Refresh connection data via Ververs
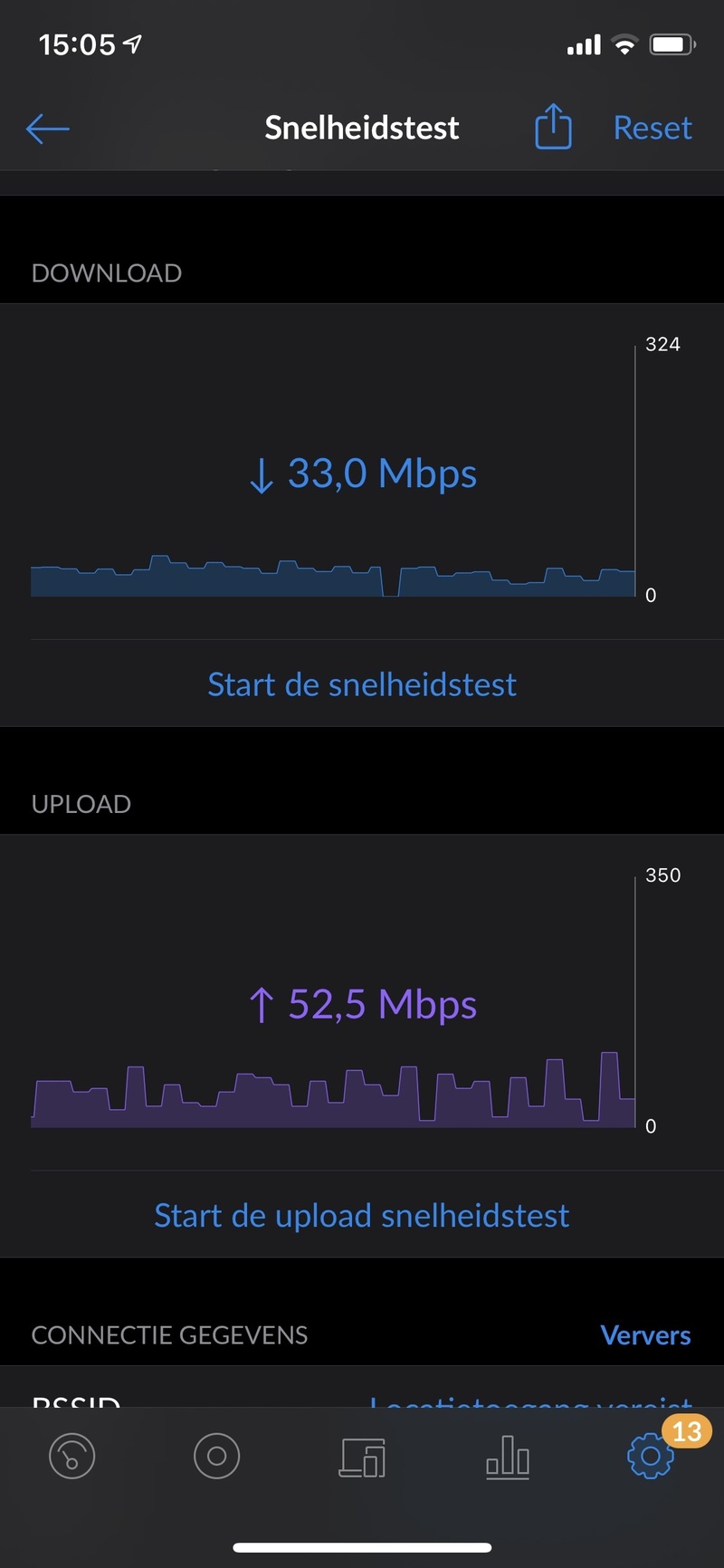 (645, 1335)
